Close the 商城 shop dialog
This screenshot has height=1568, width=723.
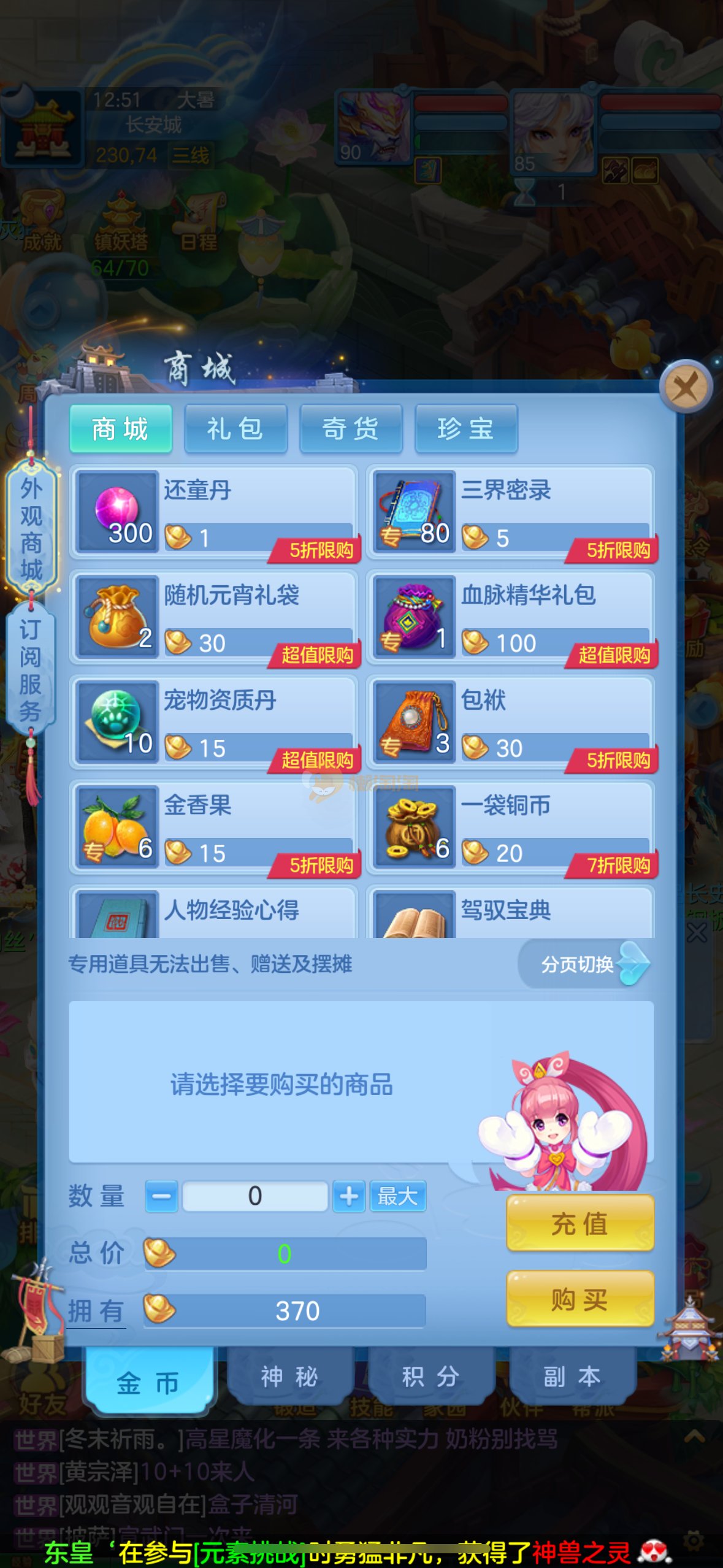click(686, 387)
